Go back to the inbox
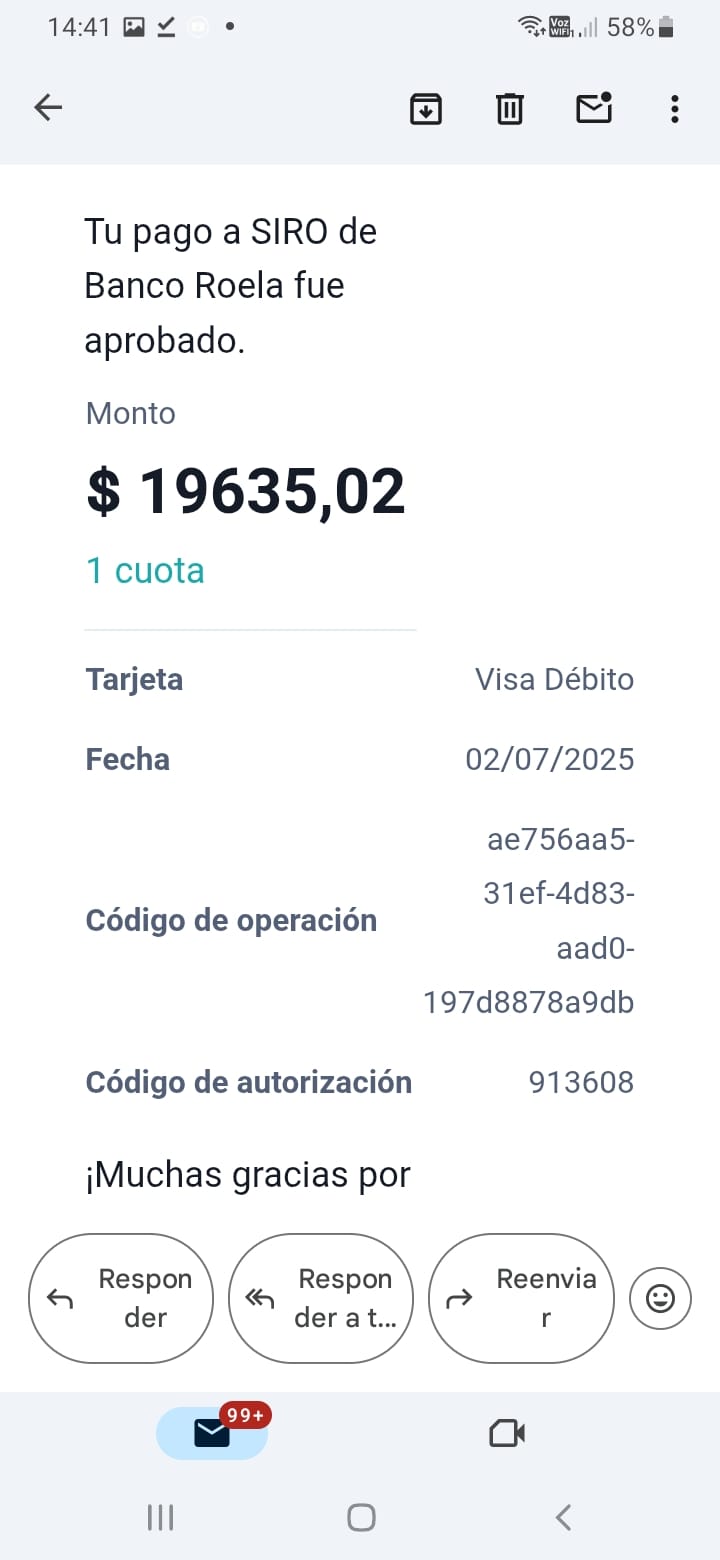Image resolution: width=720 pixels, height=1560 pixels. [48, 108]
